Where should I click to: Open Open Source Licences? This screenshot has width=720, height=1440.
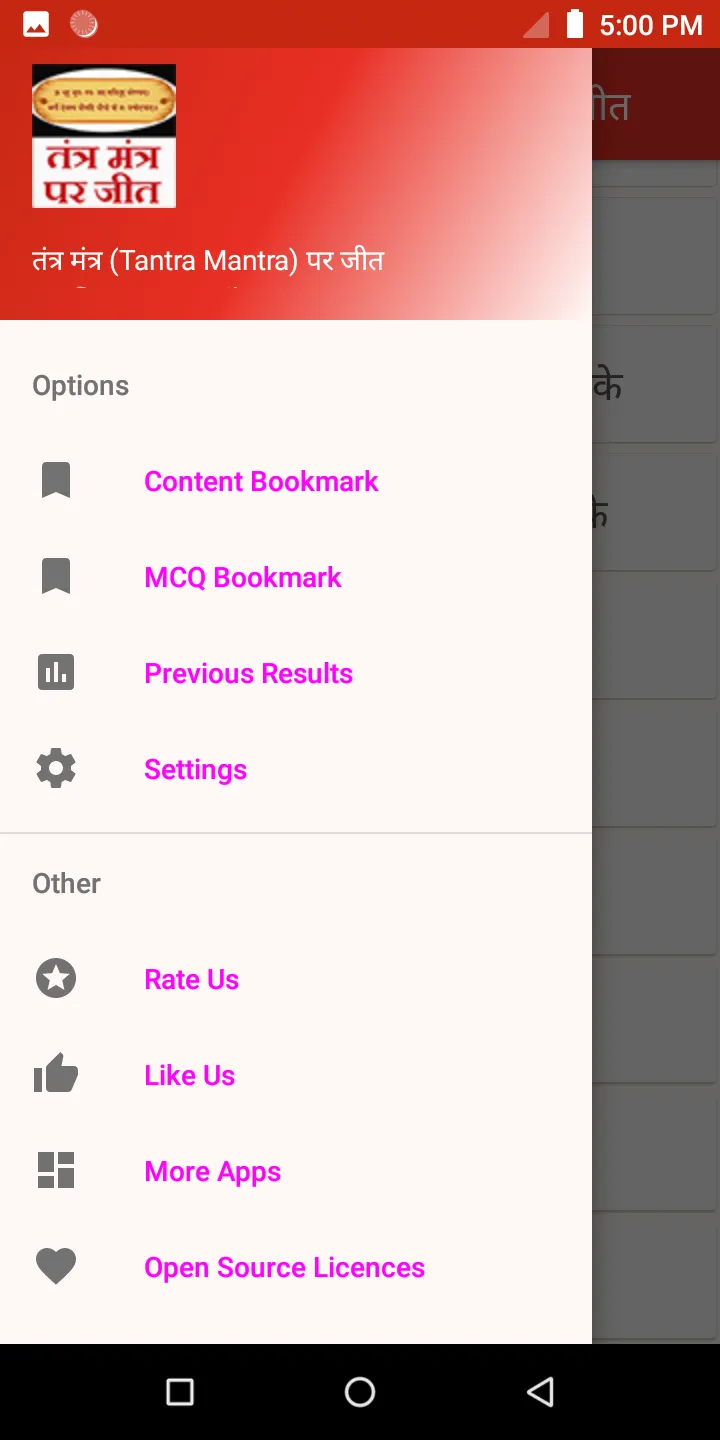[296, 1267]
